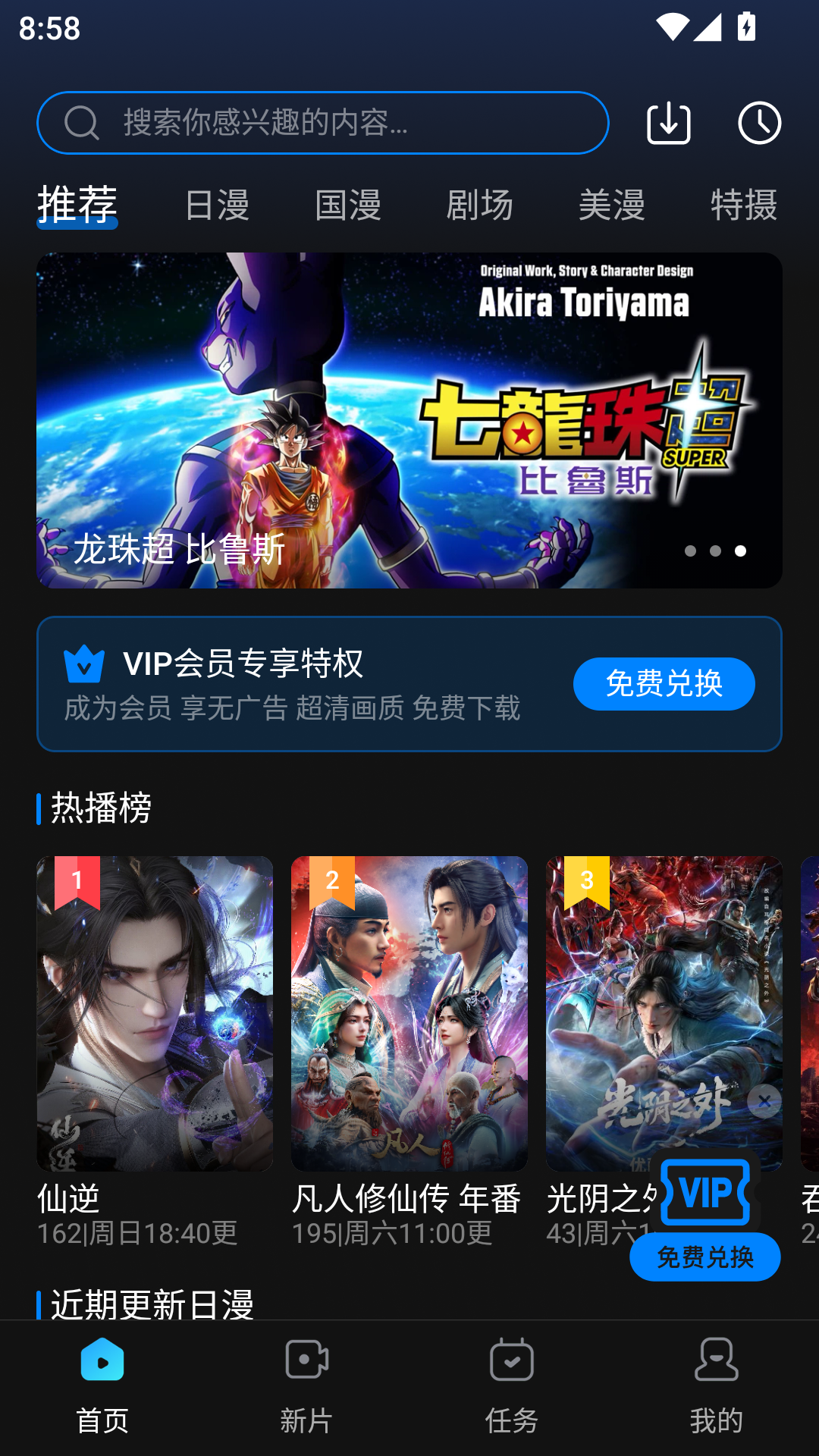The width and height of the screenshot is (819, 1456).
Task: Tap the 首页 bottom tab
Action: click(102, 1388)
